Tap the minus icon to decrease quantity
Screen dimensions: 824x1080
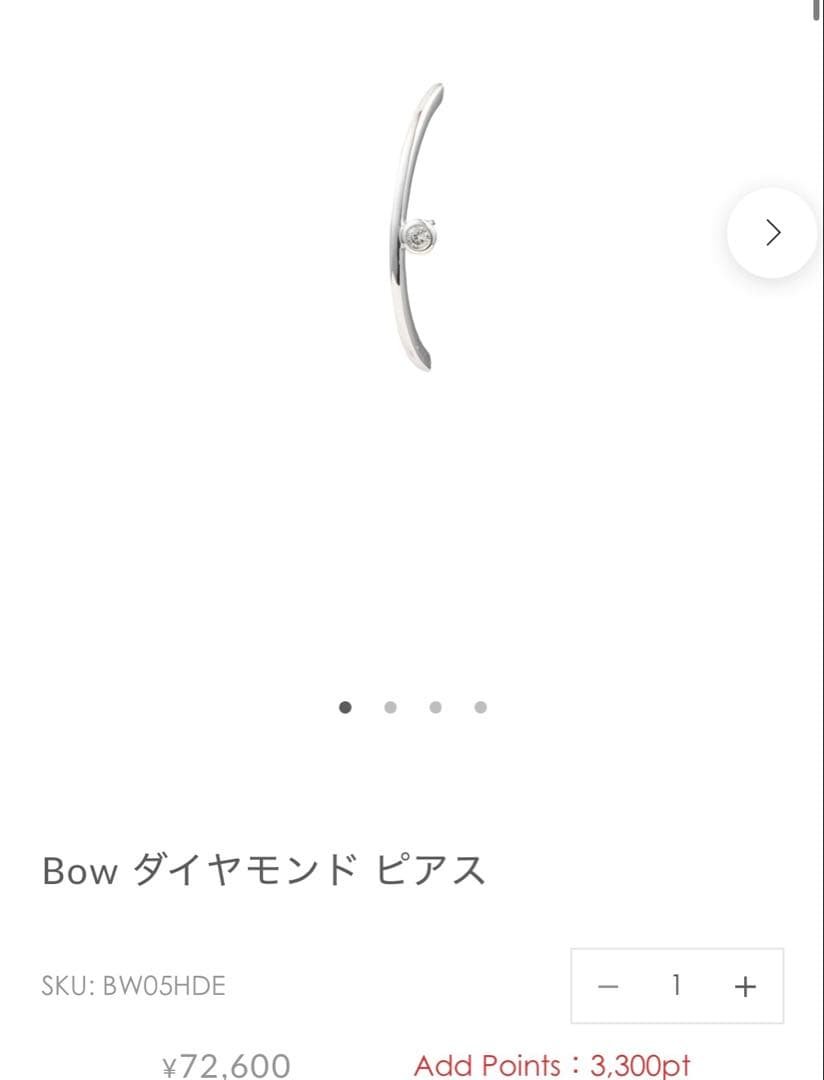(x=607, y=987)
